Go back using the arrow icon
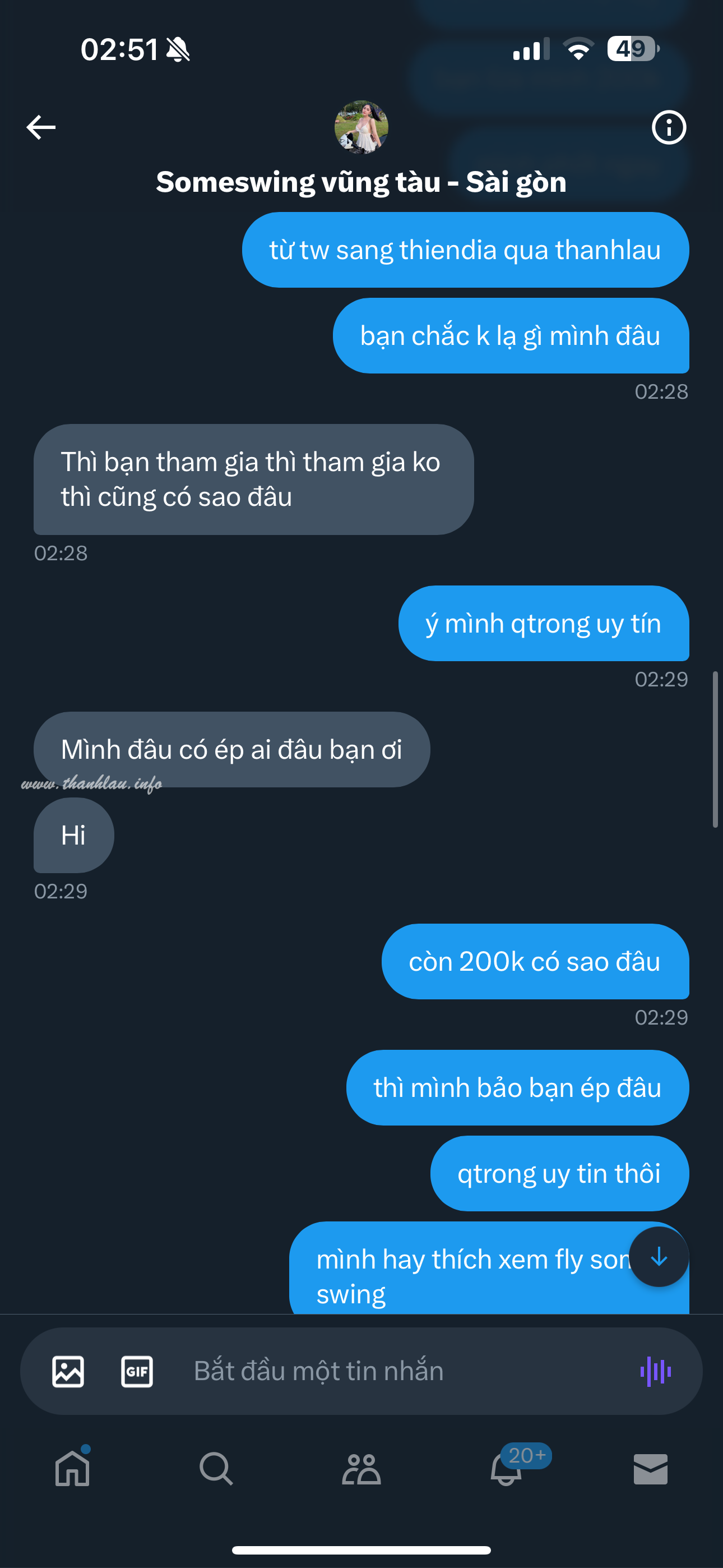 point(41,127)
